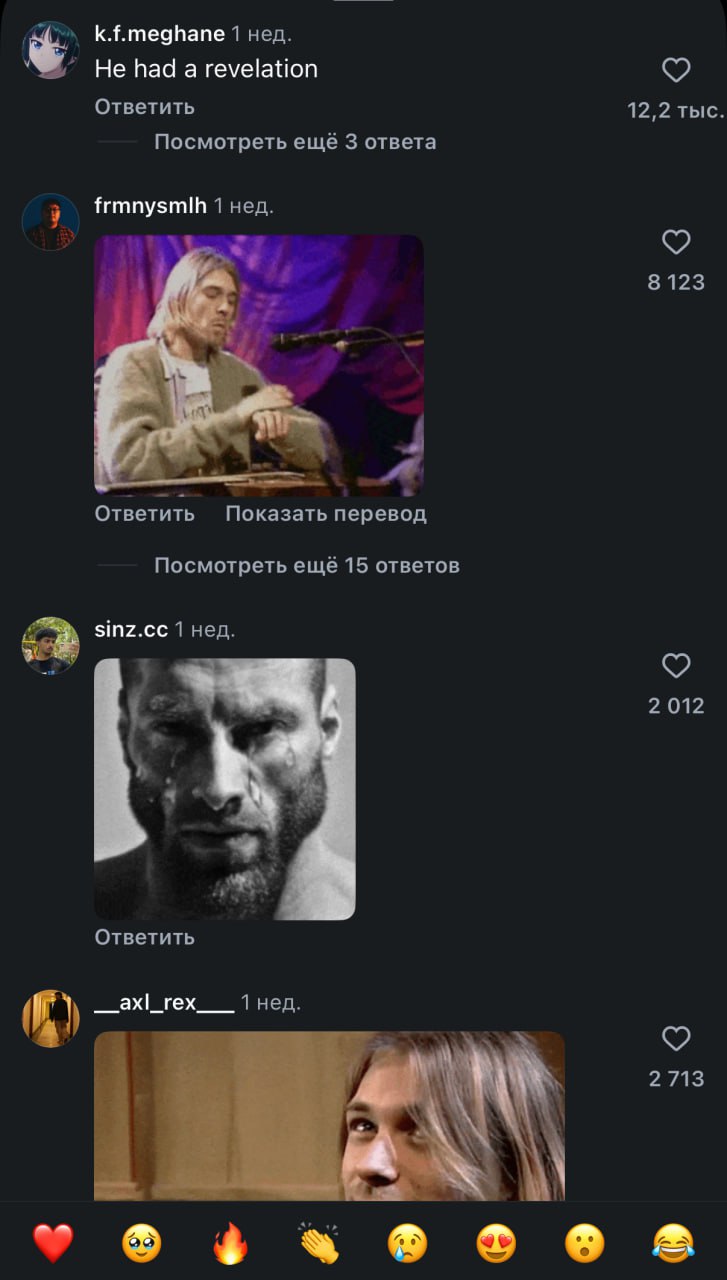React with the crying face emoji
Image resolution: width=727 pixels, height=1280 pixels.
coord(408,1243)
